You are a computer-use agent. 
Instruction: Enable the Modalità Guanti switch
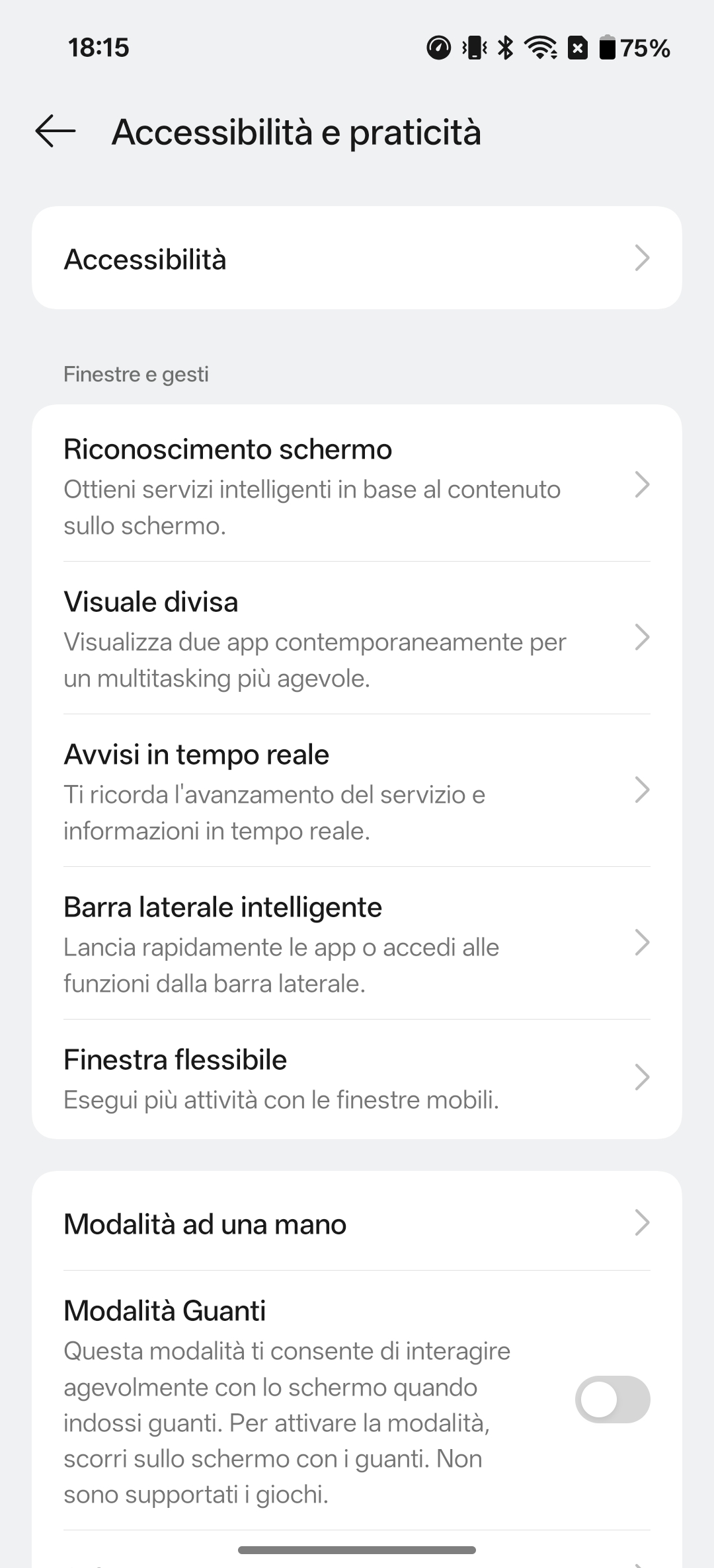click(612, 1400)
